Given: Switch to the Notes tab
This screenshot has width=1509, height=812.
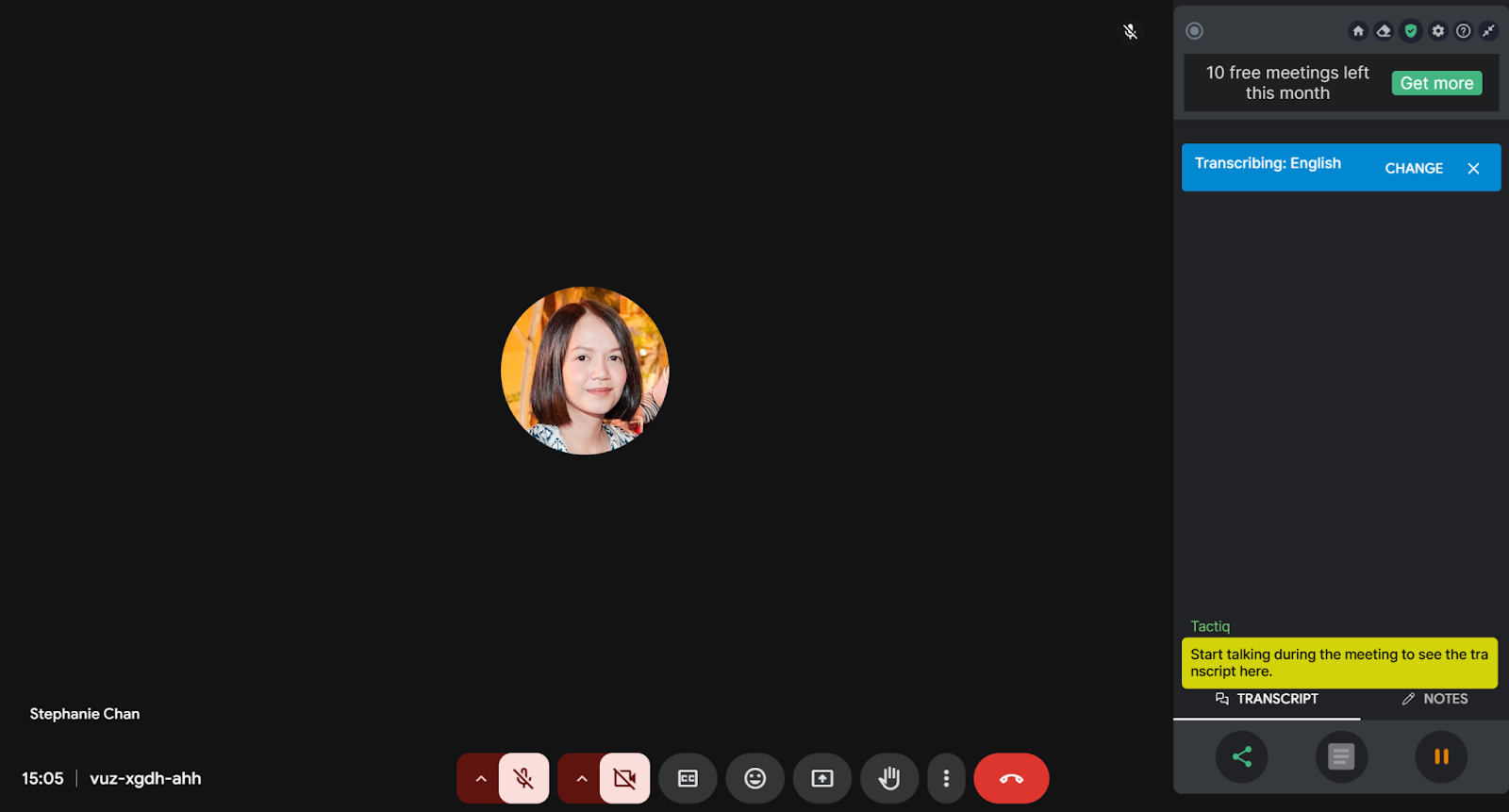Looking at the screenshot, I should point(1434,699).
